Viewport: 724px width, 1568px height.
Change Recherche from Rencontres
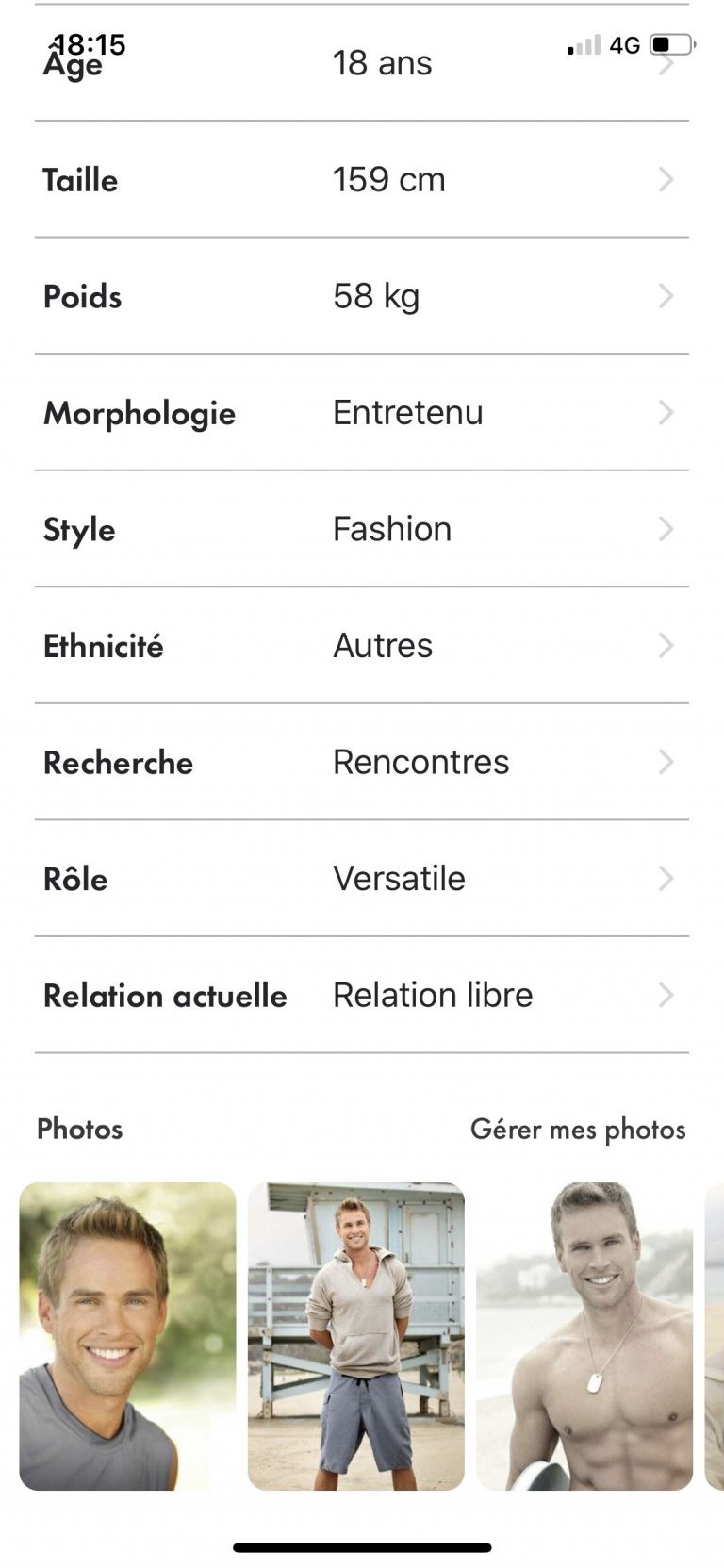(x=362, y=762)
